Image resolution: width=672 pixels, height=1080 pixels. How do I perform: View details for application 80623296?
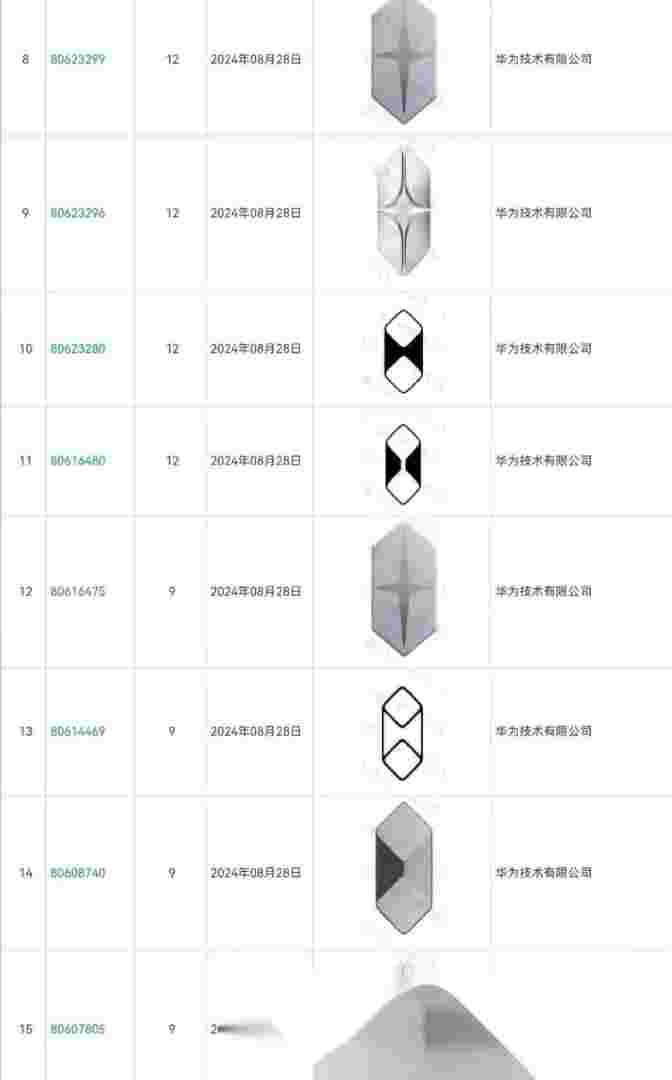(x=78, y=213)
